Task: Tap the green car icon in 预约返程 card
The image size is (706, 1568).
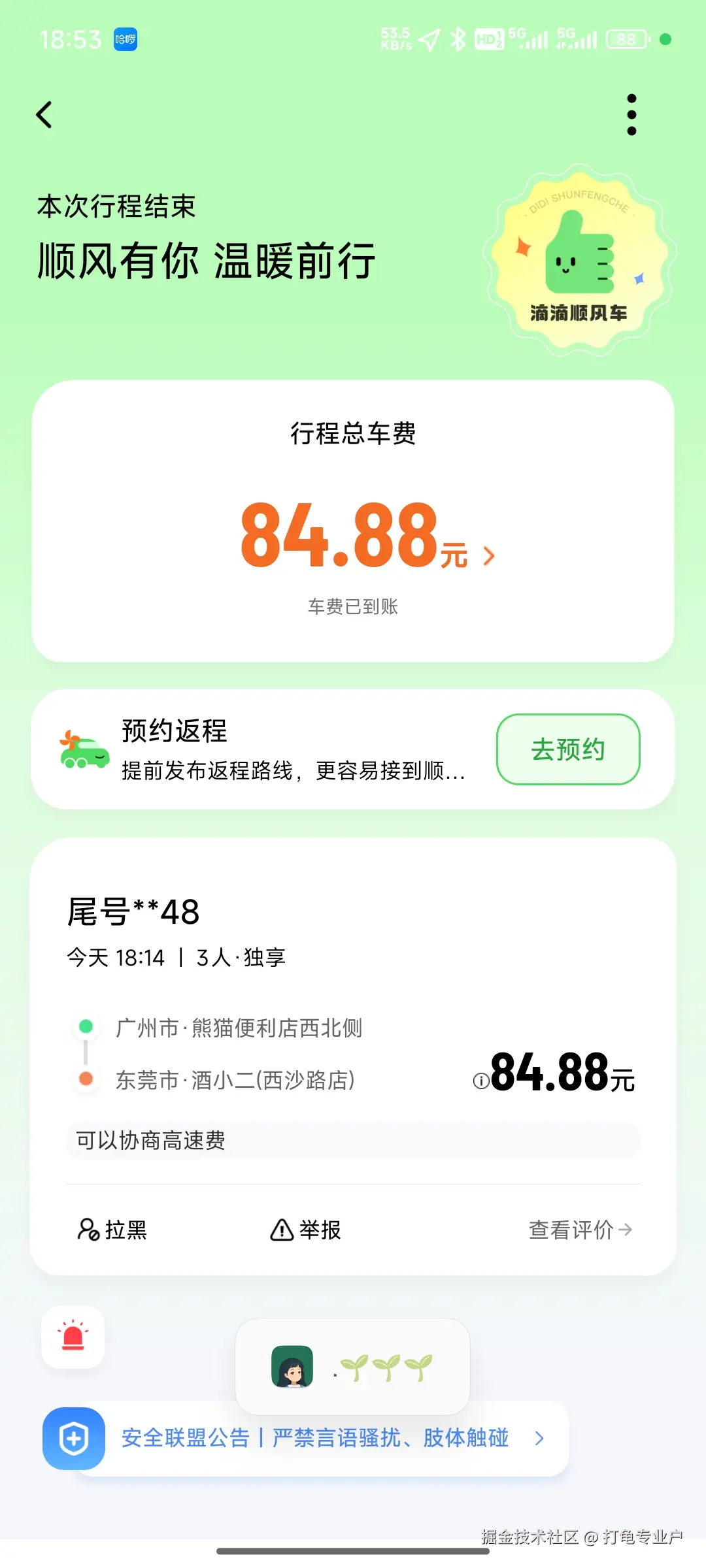Action: [80, 750]
